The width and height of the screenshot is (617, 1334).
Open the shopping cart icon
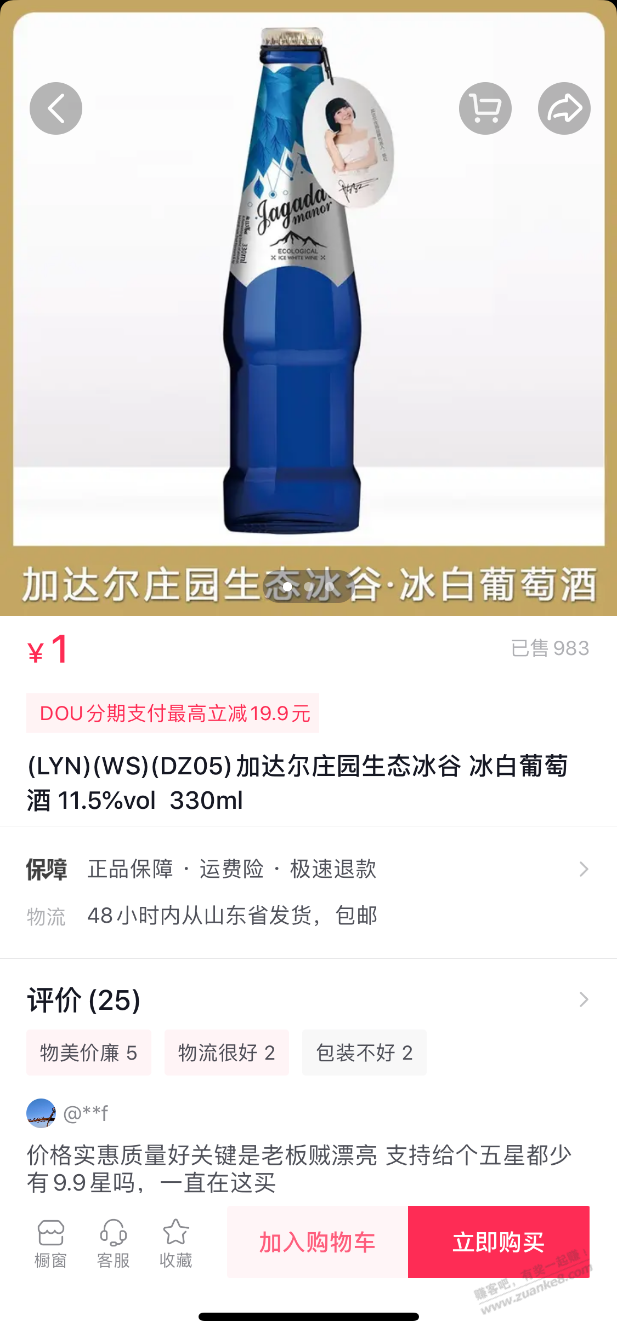pyautogui.click(x=485, y=108)
